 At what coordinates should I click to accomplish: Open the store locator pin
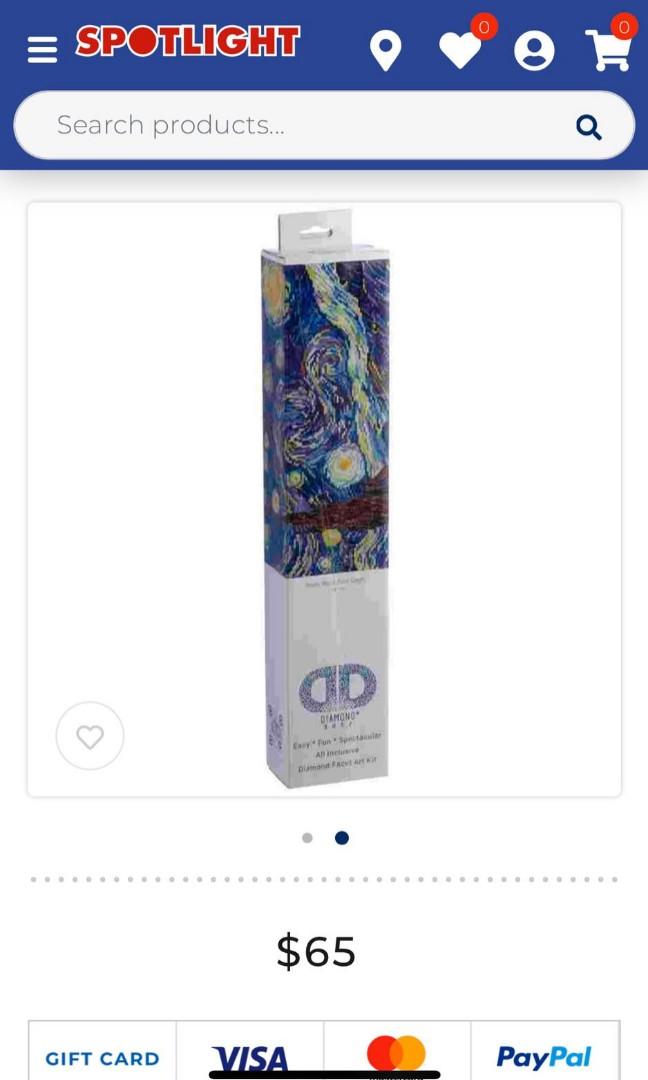[386, 52]
